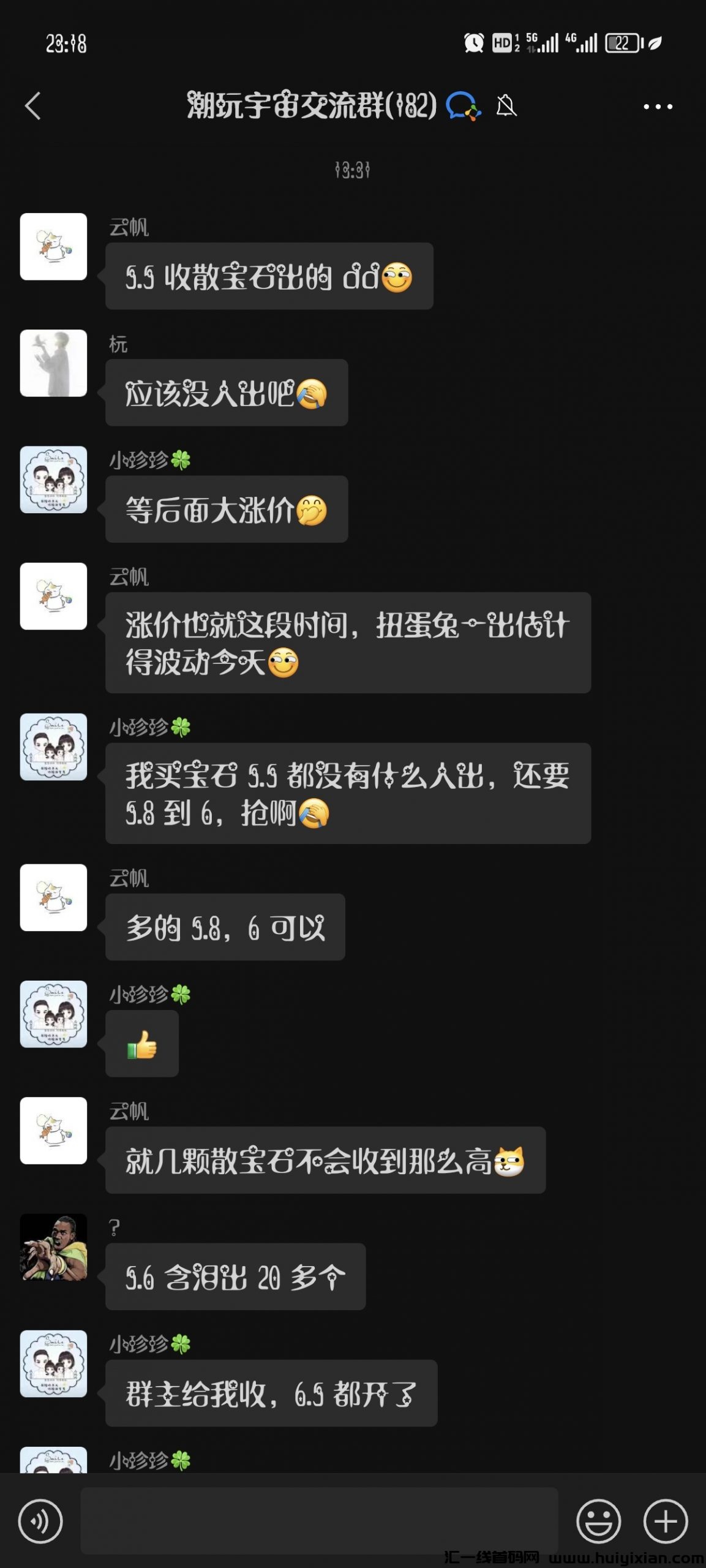Open 云帆's avatar beside 多的 5.8, 6 可以
Image resolution: width=706 pixels, height=1568 pixels.
pos(53,897)
